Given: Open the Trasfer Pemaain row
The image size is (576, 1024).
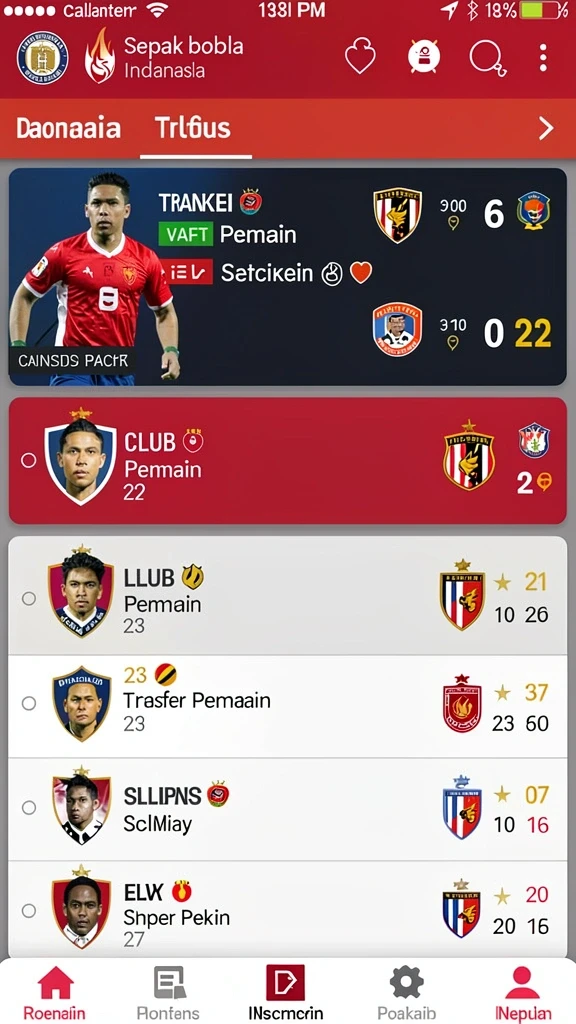Looking at the screenshot, I should [287, 707].
